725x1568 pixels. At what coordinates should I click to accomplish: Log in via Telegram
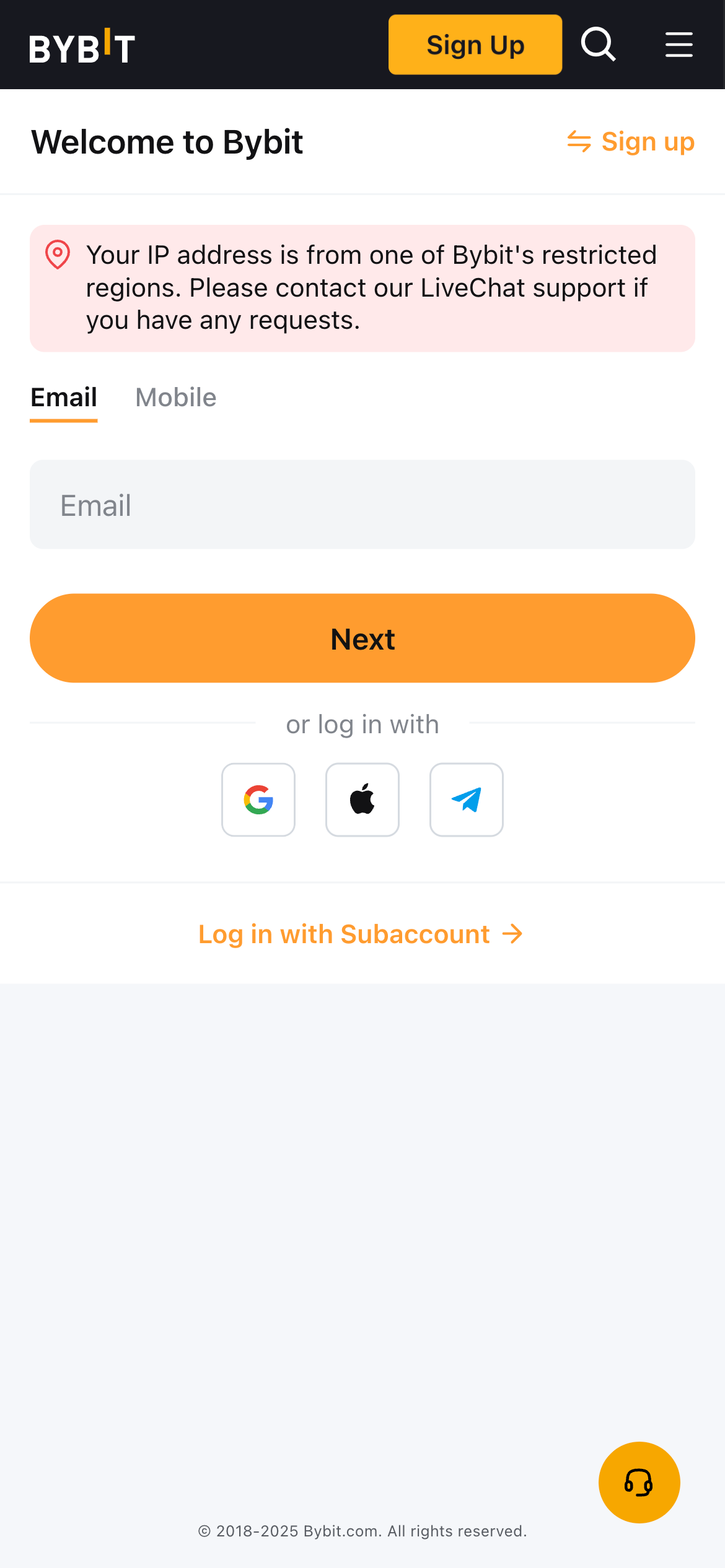click(466, 799)
